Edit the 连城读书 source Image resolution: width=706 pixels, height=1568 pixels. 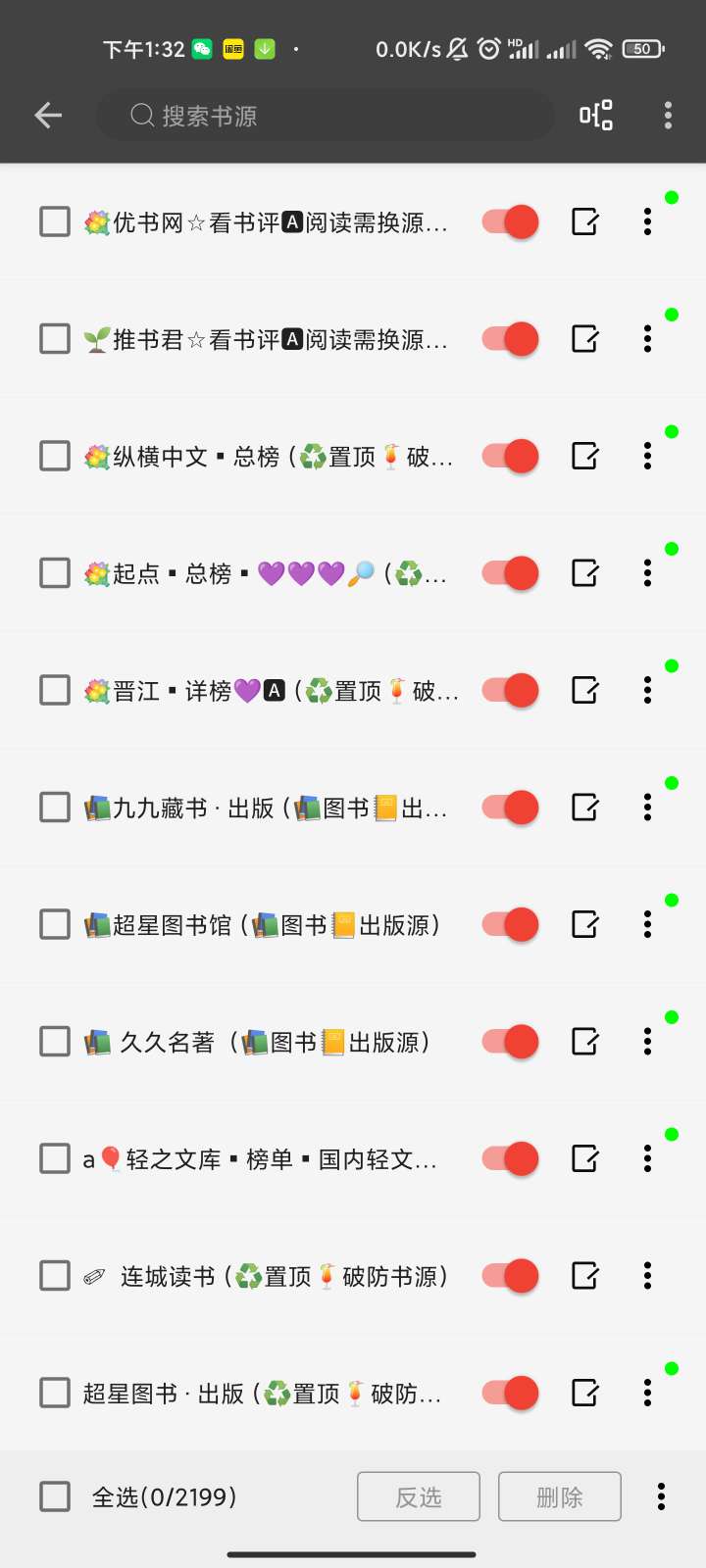584,1275
